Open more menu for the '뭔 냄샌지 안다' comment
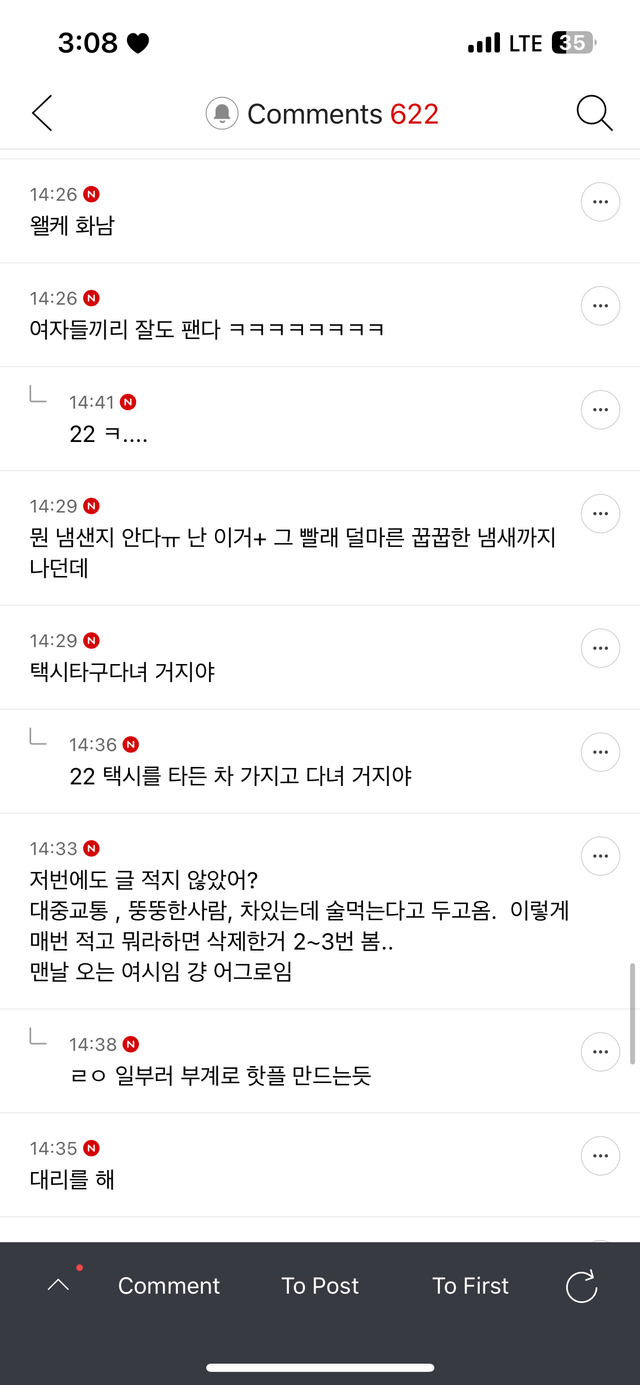640x1385 pixels. coord(600,514)
